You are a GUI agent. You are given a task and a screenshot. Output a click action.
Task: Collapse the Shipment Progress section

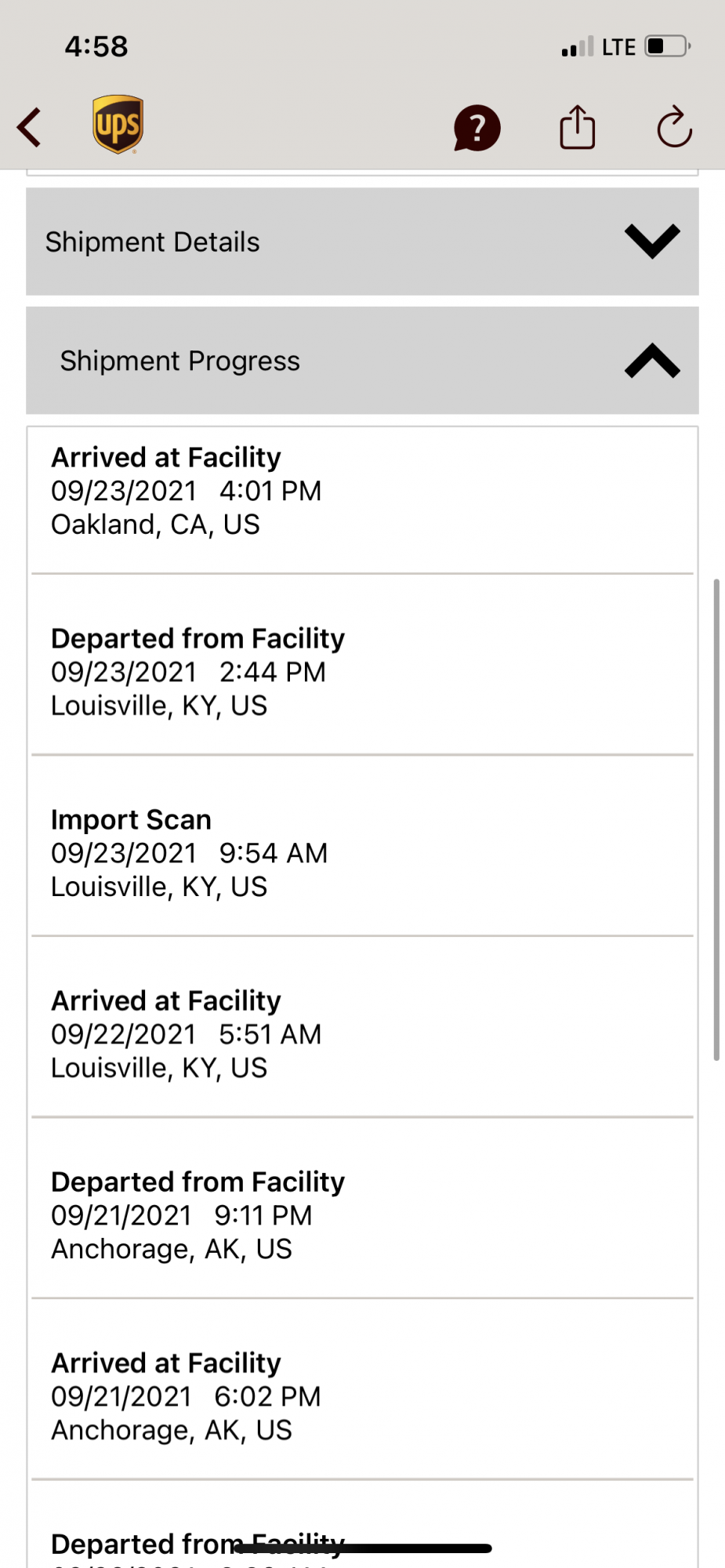(651, 361)
